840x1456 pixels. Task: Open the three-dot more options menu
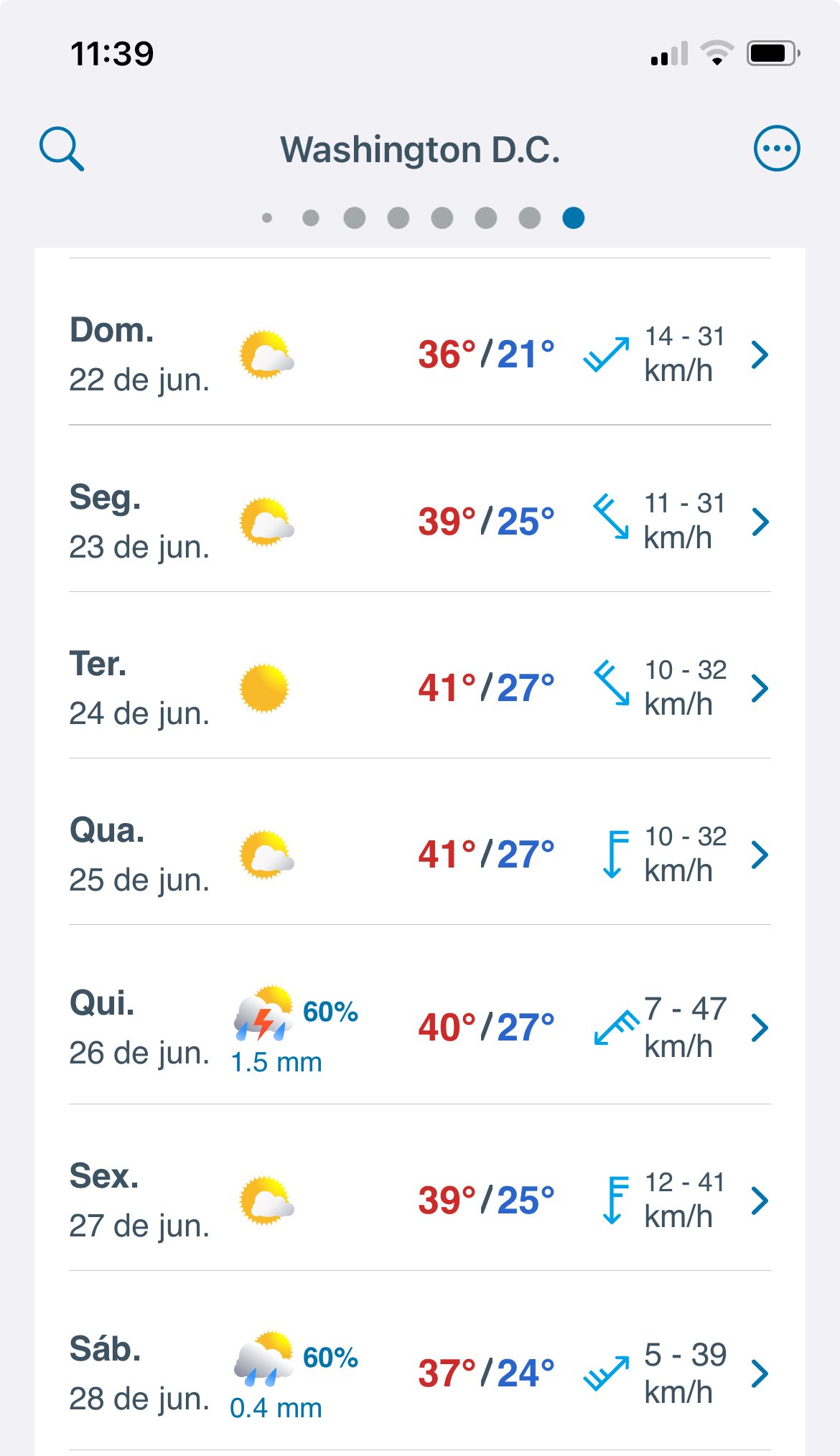(776, 149)
